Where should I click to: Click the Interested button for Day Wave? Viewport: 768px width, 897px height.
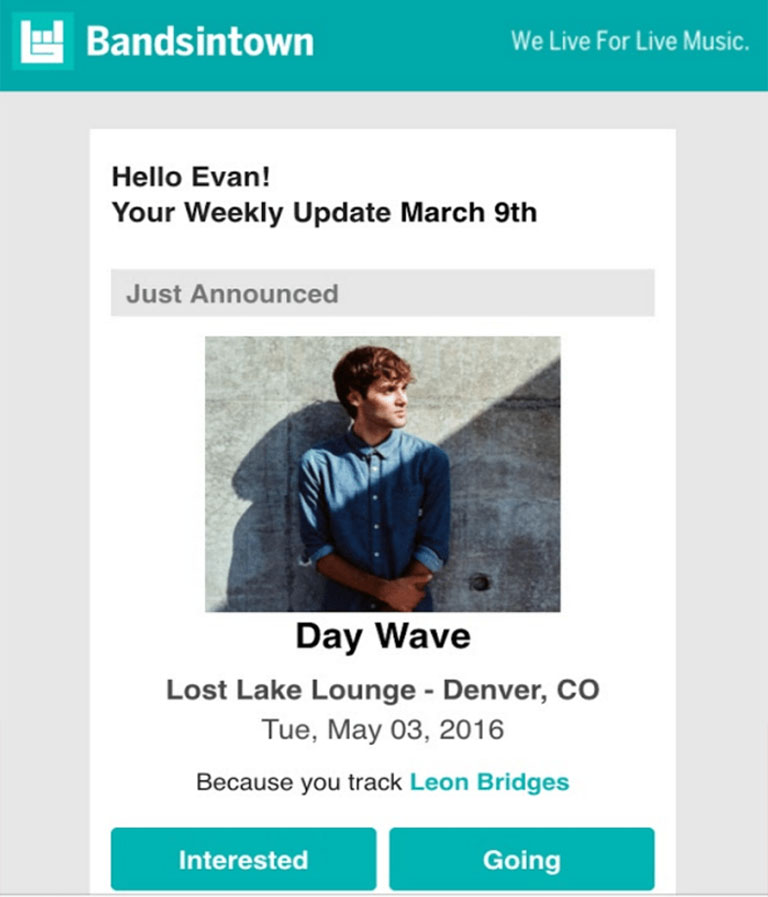point(243,859)
